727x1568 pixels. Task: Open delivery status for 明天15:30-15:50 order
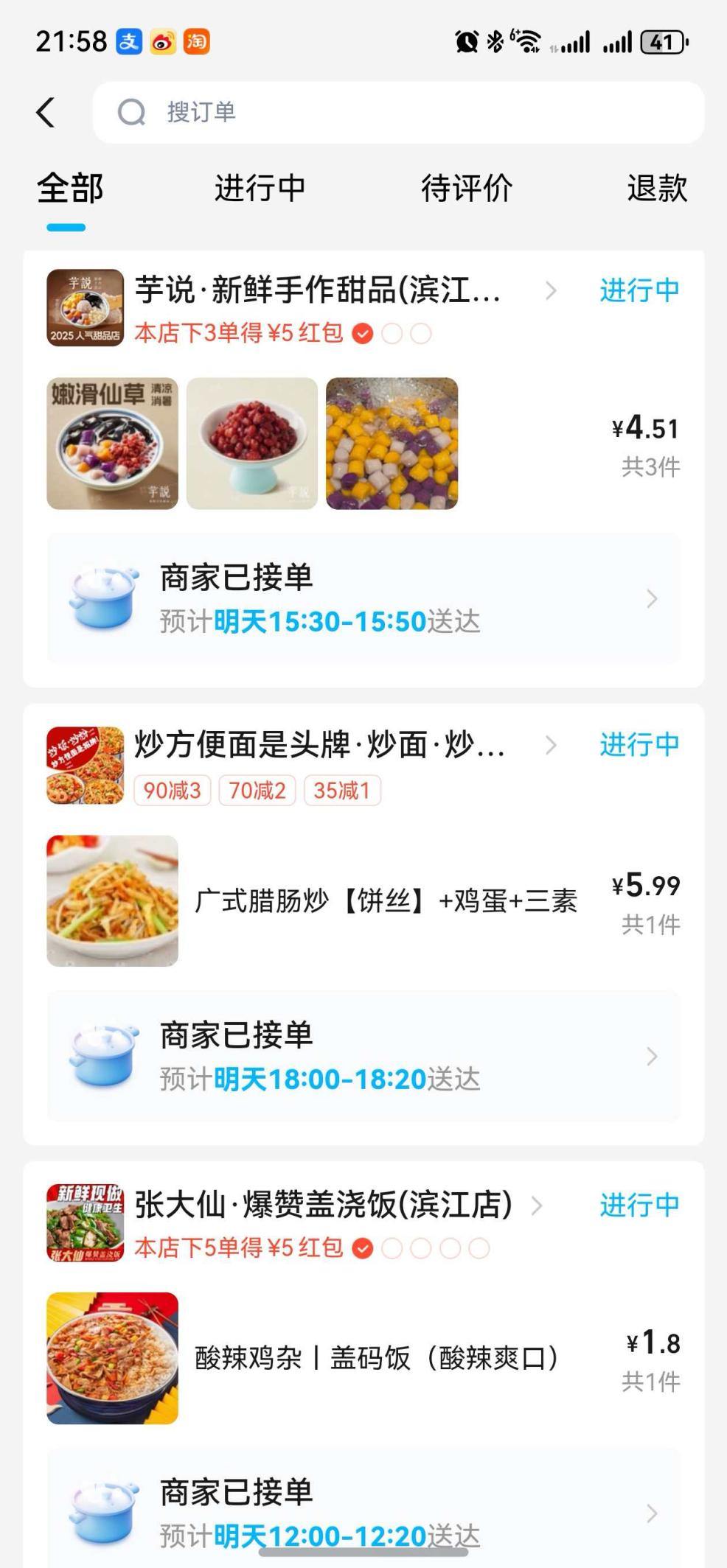(363, 598)
